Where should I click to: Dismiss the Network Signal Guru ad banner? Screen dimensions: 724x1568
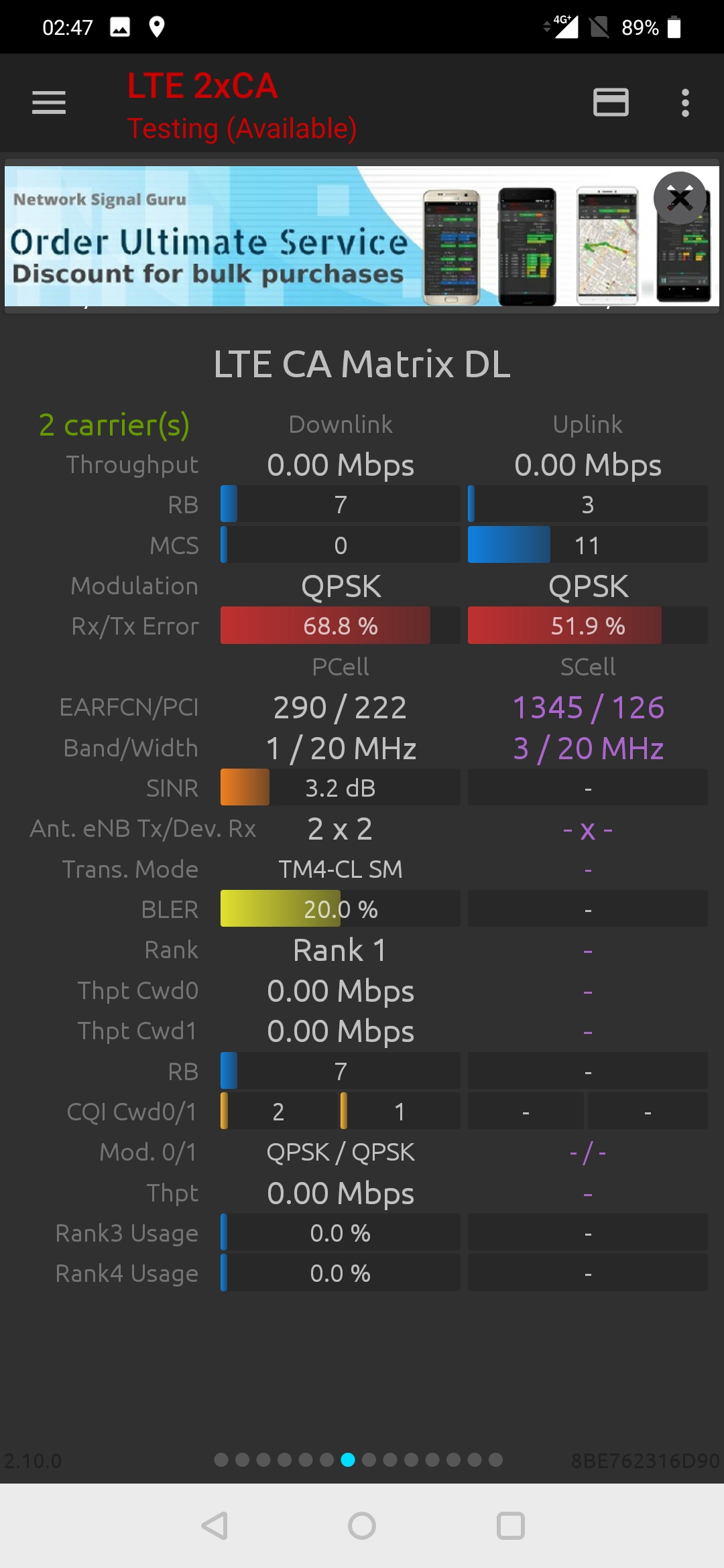click(x=680, y=198)
